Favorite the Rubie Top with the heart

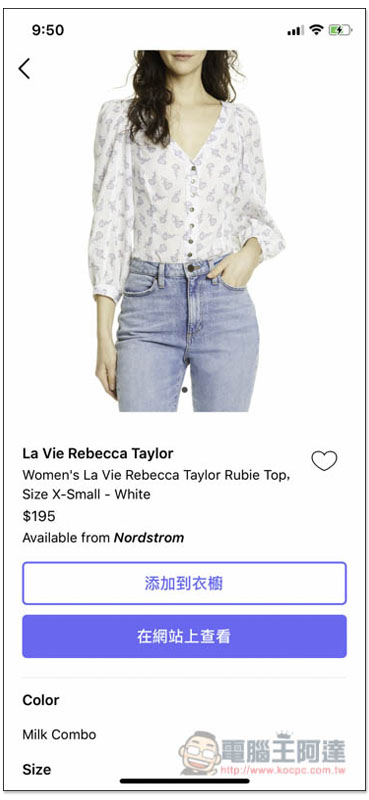tap(324, 461)
